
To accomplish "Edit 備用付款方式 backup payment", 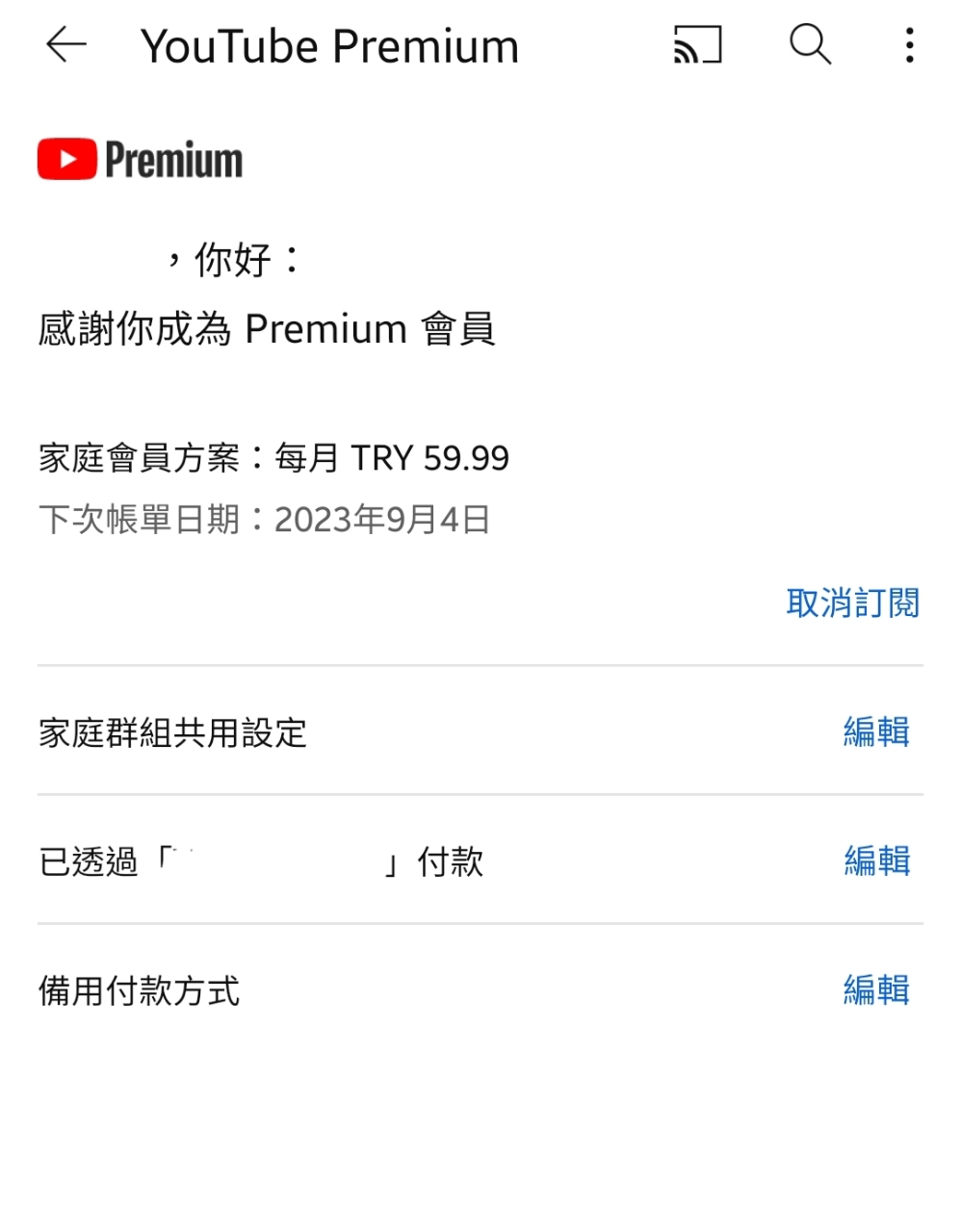I will (876, 989).
